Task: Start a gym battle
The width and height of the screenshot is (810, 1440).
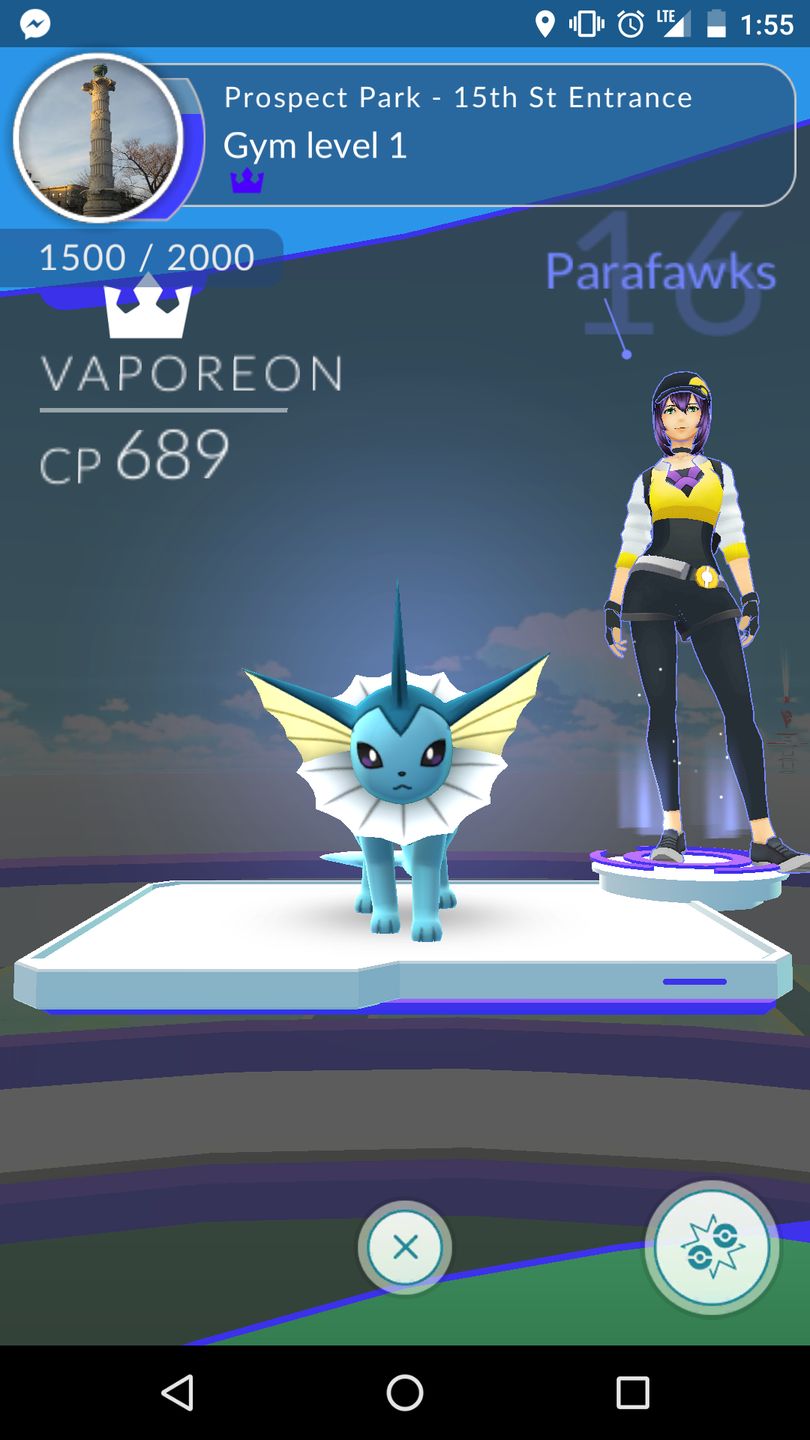Action: coord(712,1247)
